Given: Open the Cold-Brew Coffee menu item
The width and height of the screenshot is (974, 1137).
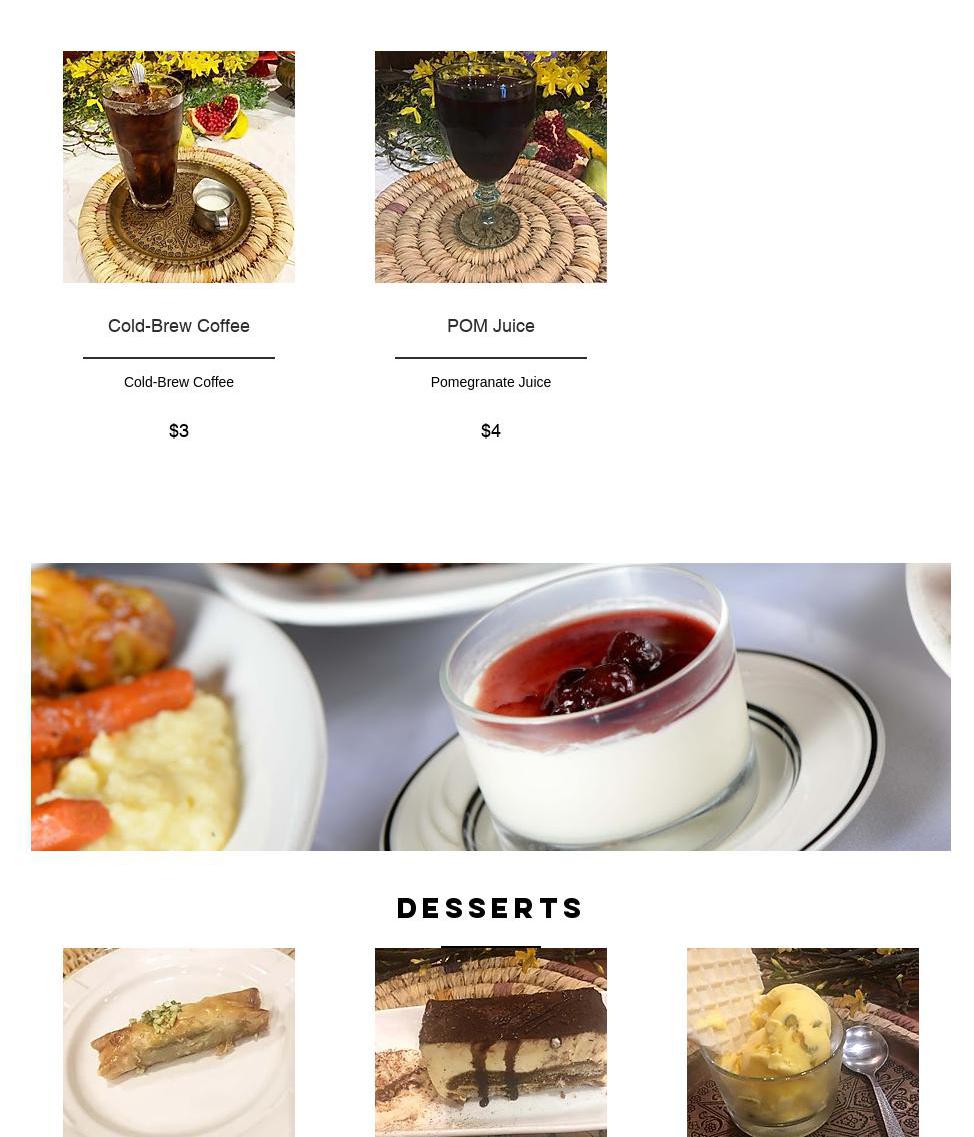Looking at the screenshot, I should [x=178, y=326].
